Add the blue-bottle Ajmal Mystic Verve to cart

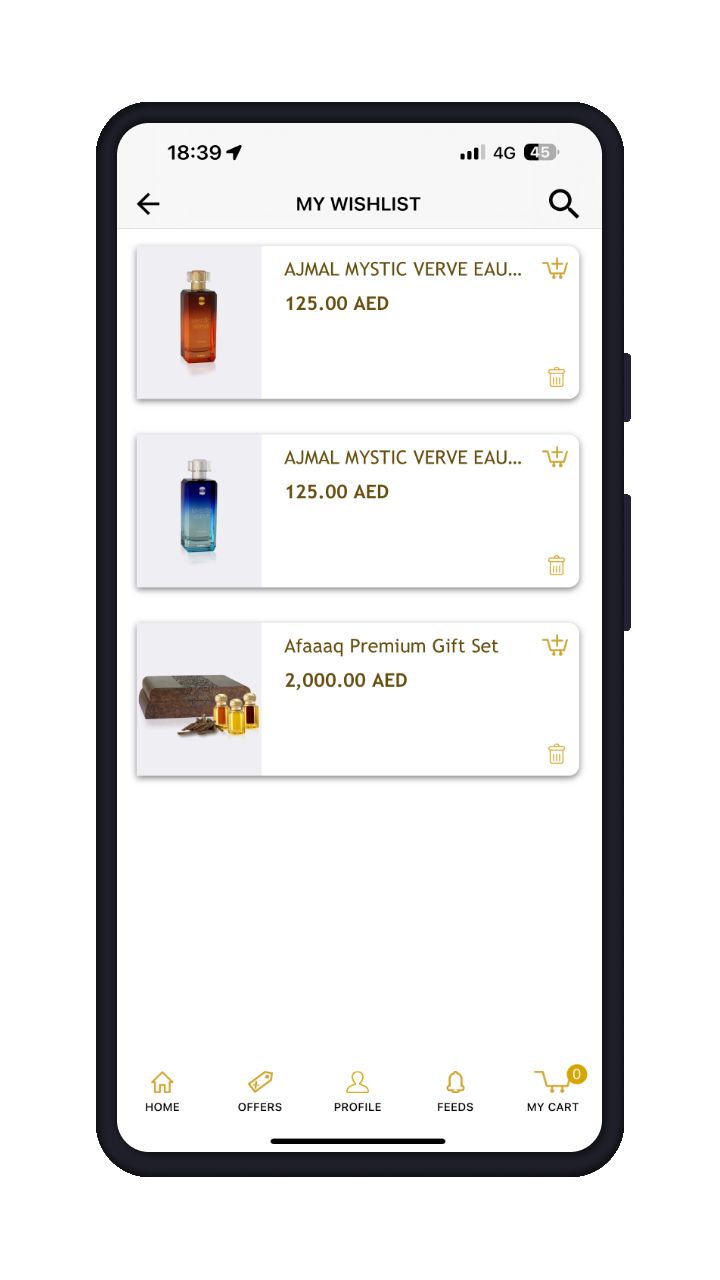pos(555,458)
